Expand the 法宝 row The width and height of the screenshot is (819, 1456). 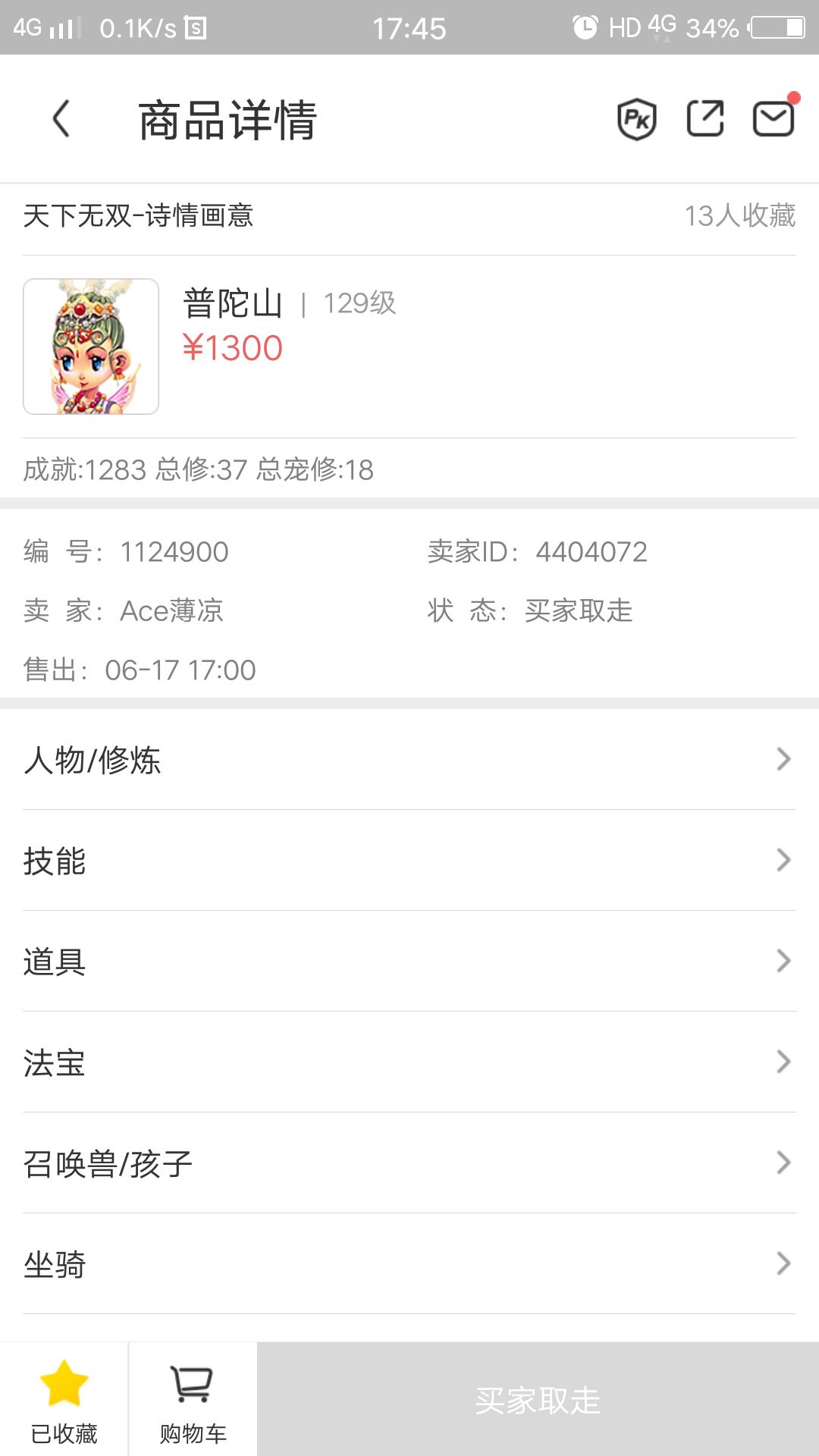(409, 1062)
